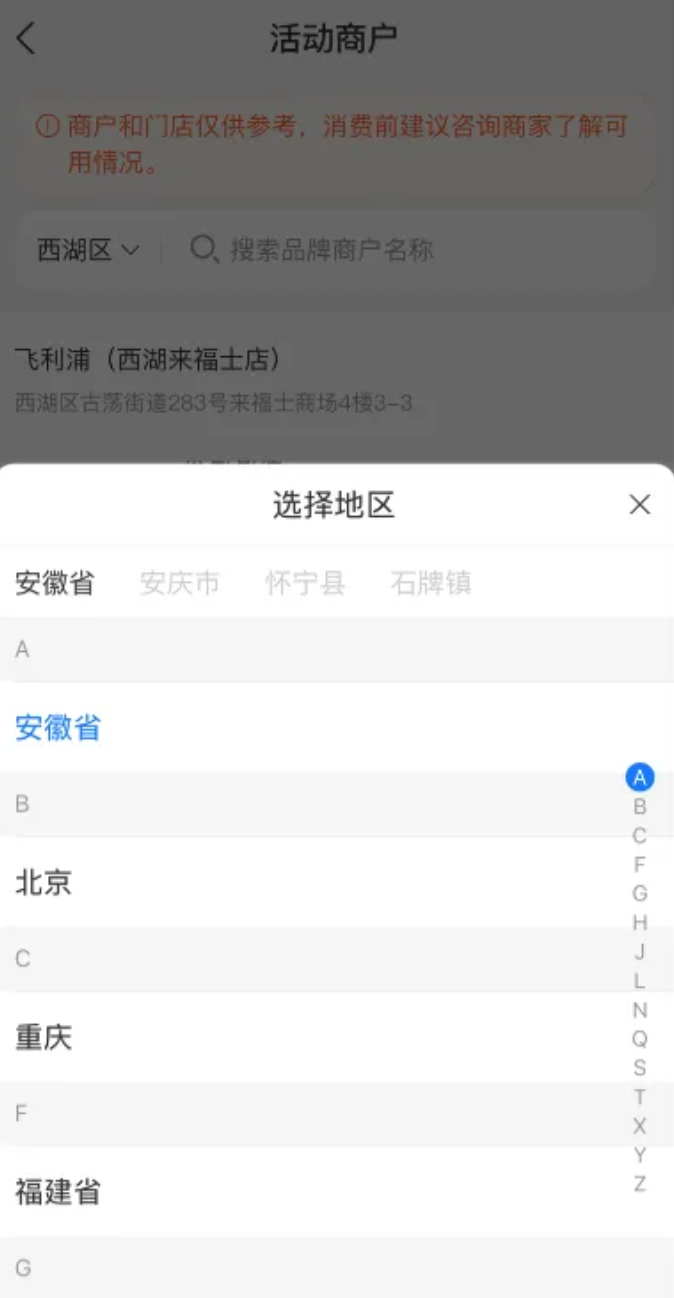The width and height of the screenshot is (674, 1298).
Task: Jump to letter H in the index
Action: click(x=640, y=922)
